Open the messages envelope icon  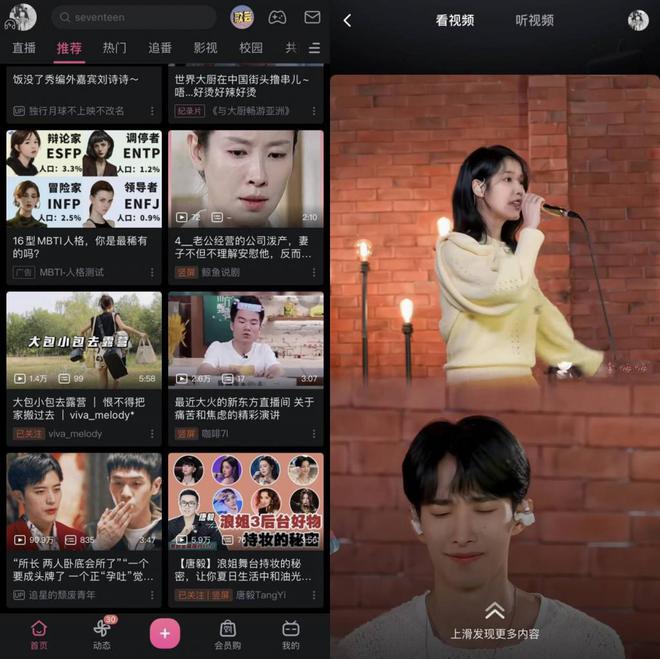[312, 17]
